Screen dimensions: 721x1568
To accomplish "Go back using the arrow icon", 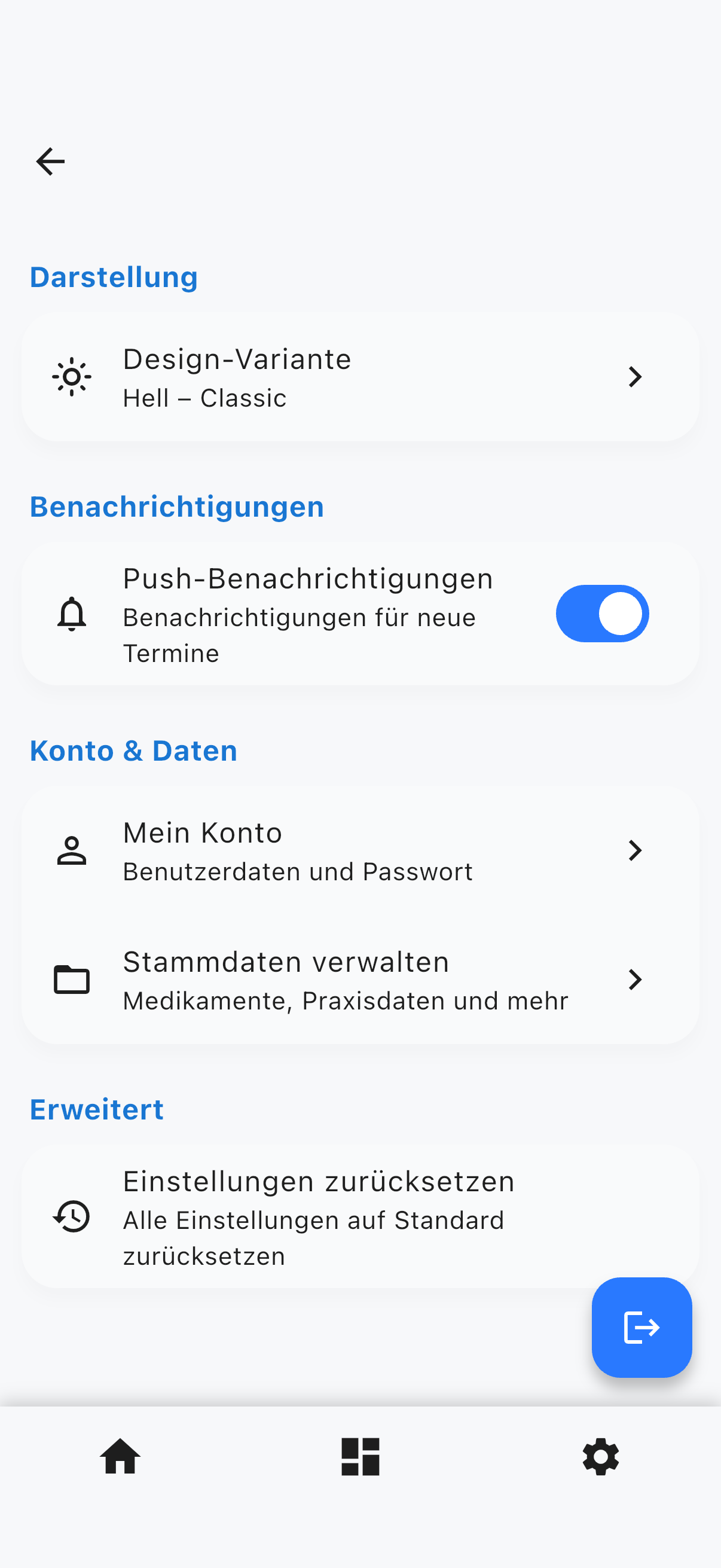I will (x=50, y=161).
